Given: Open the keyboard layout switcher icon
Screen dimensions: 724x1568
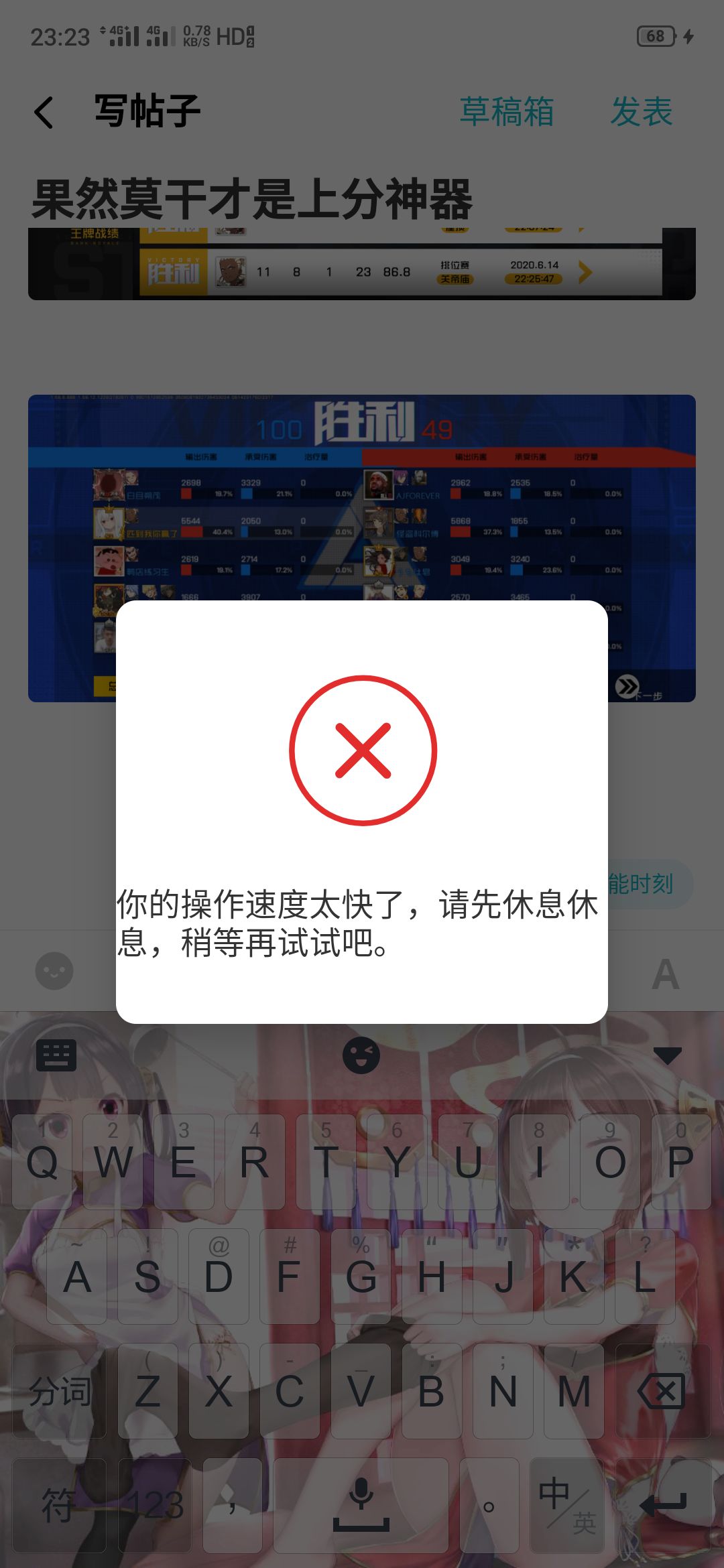Looking at the screenshot, I should 56,1056.
